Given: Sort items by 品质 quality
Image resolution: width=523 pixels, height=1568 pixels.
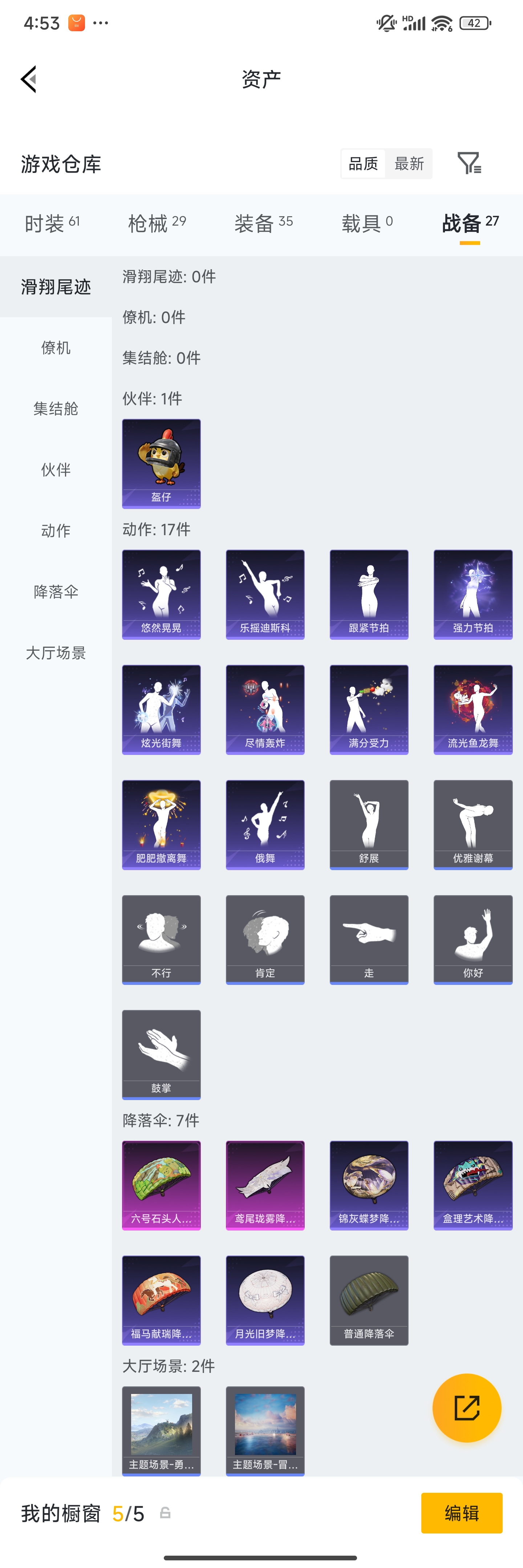Looking at the screenshot, I should click(x=363, y=163).
